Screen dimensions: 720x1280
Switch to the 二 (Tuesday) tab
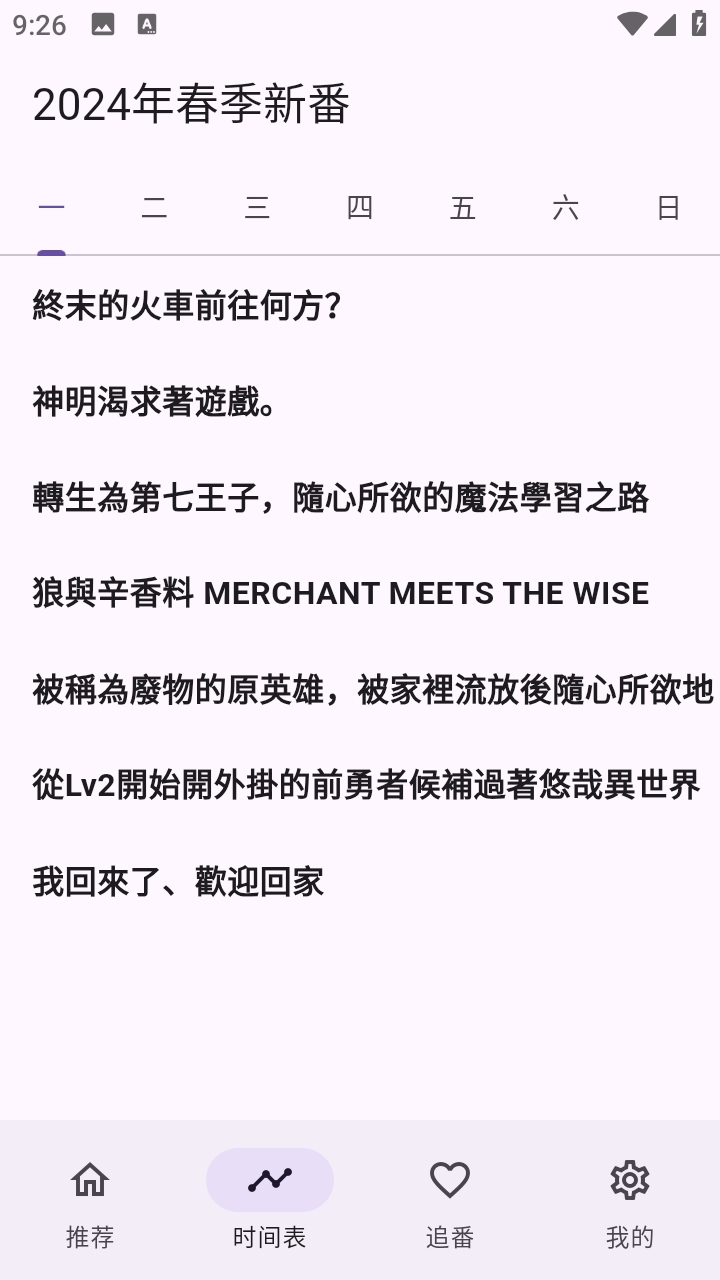click(154, 208)
